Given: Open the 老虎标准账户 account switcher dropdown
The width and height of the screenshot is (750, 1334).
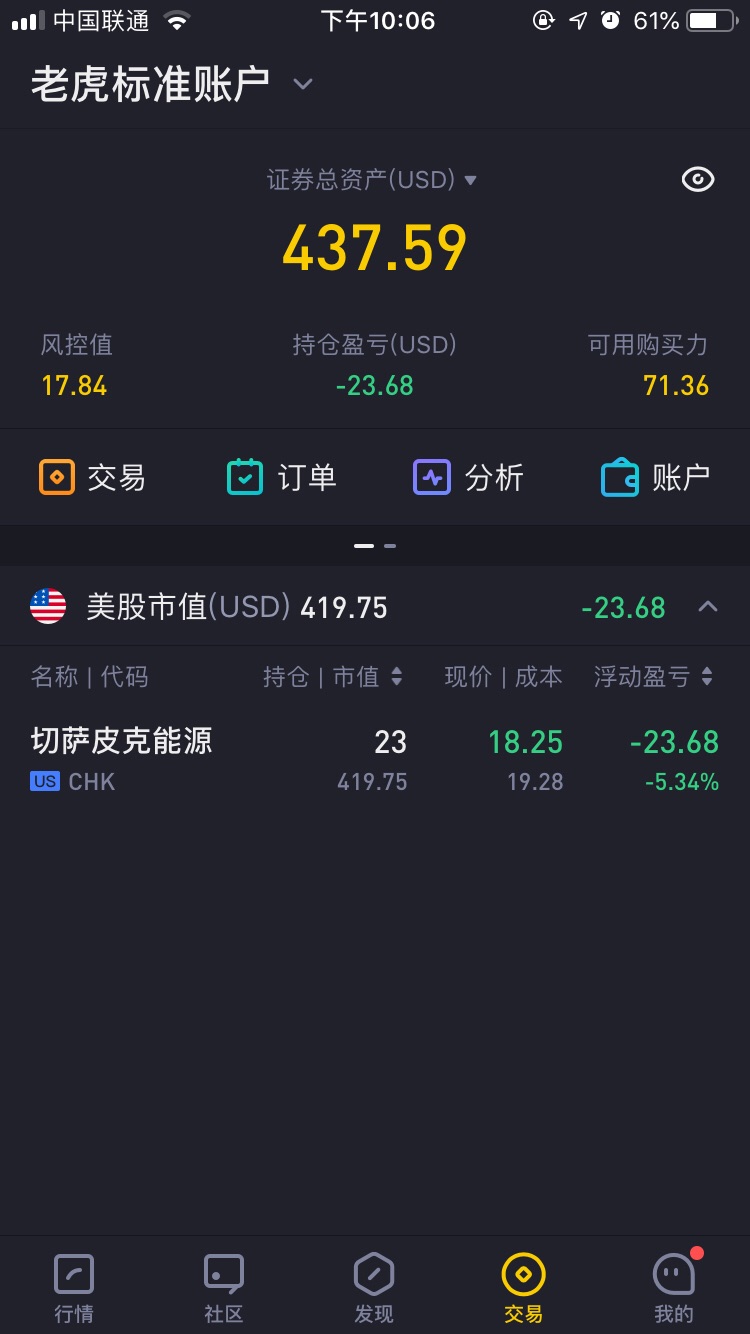Looking at the screenshot, I should 172,84.
